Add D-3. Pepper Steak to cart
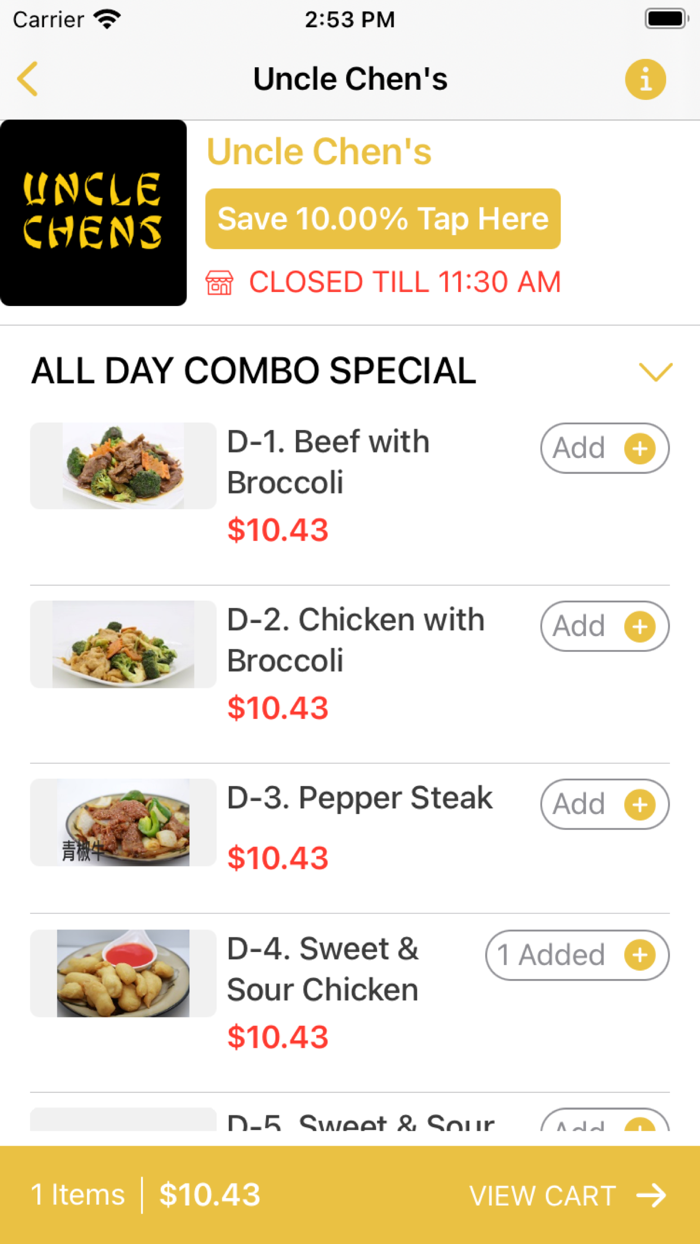This screenshot has width=700, height=1244. click(x=605, y=804)
